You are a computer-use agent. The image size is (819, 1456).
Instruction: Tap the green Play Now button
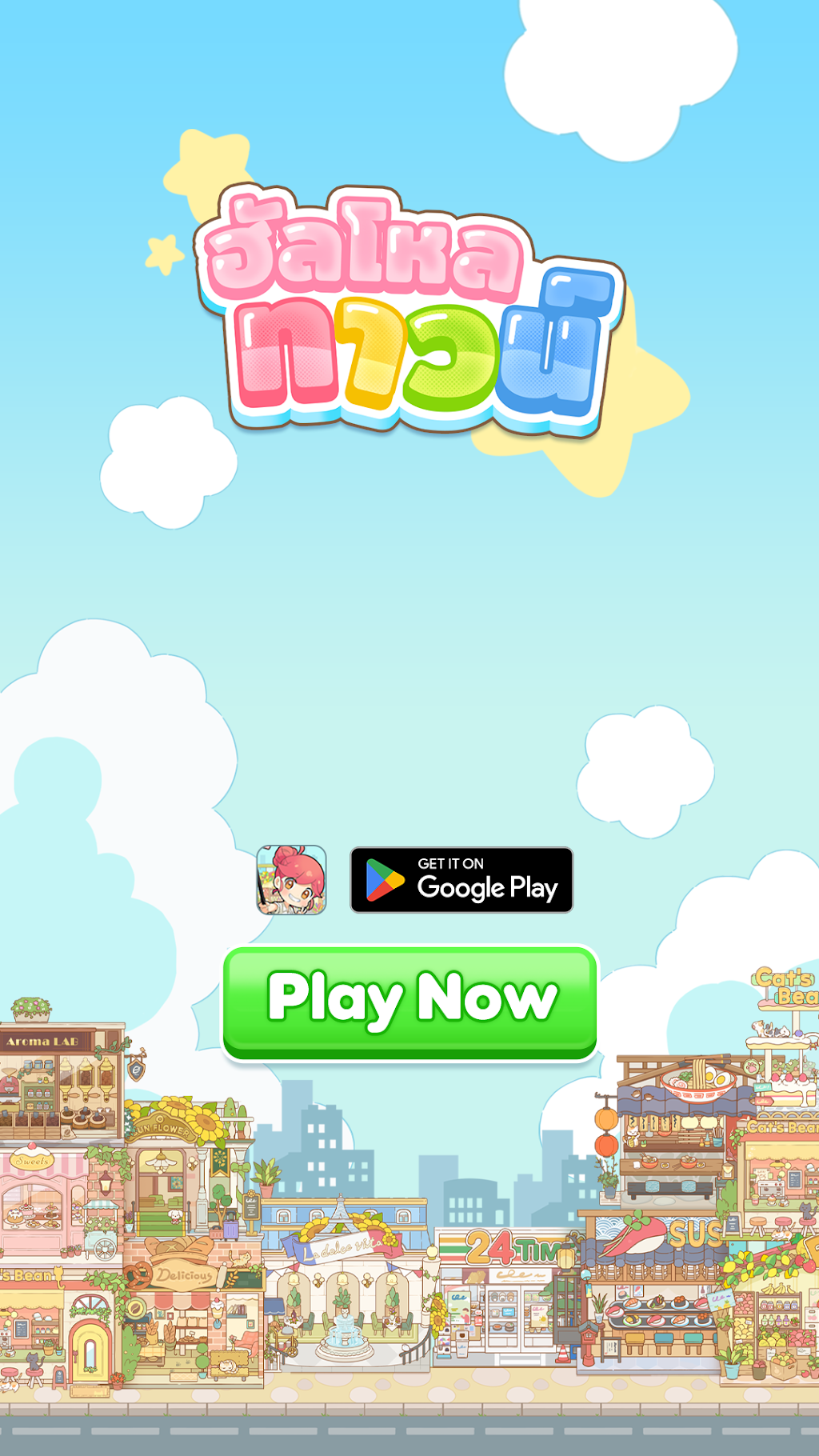coord(409,1003)
